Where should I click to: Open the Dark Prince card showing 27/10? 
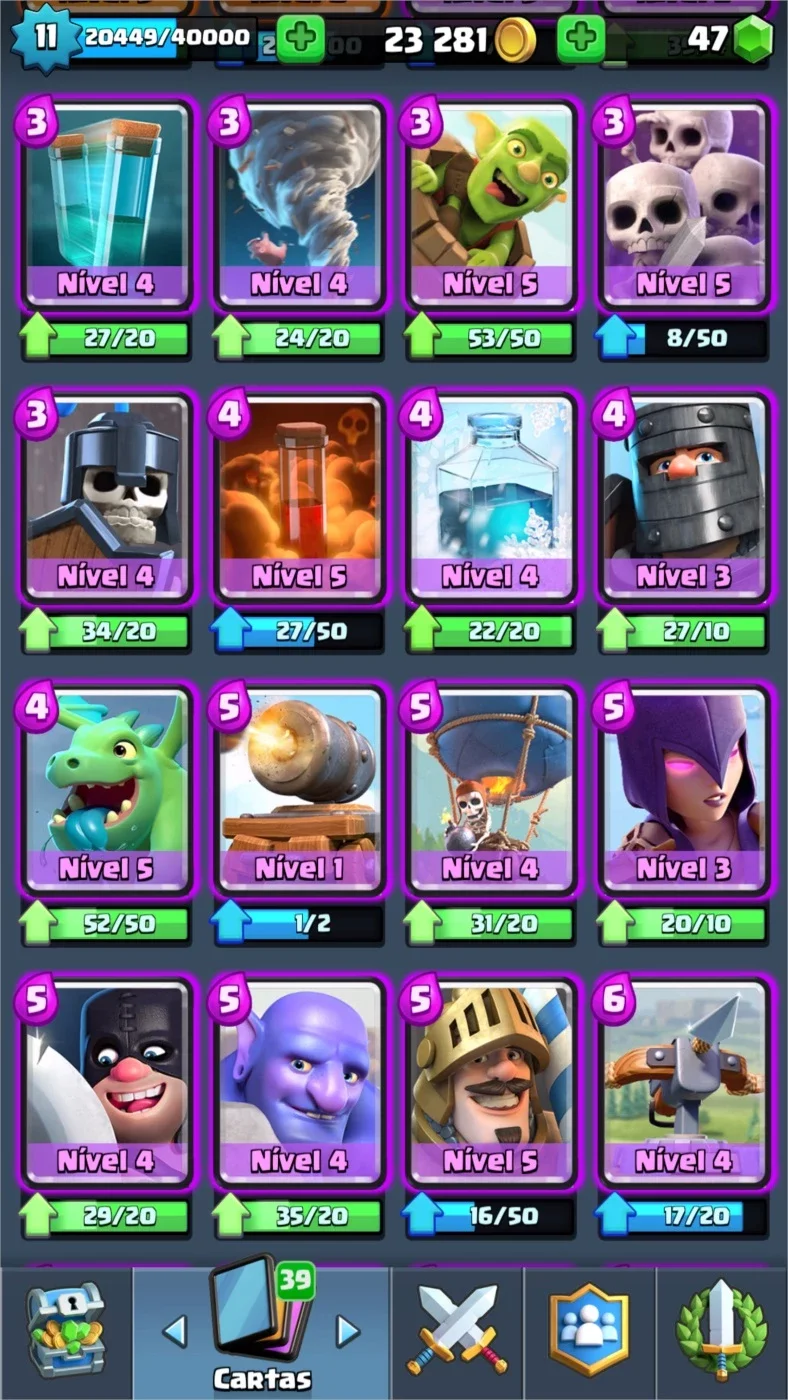683,497
